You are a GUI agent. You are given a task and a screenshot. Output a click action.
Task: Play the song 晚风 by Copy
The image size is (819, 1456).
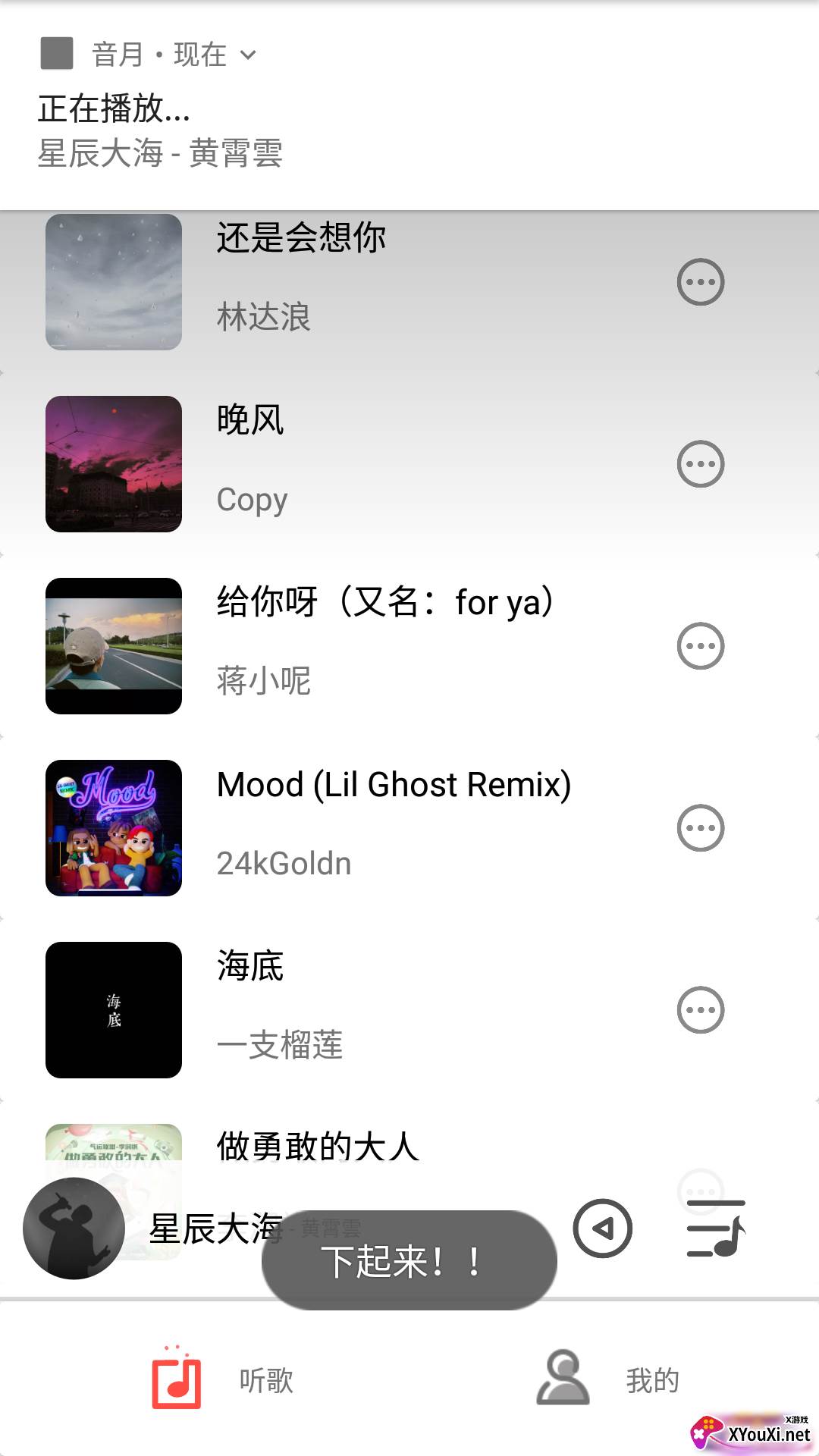pos(379,463)
